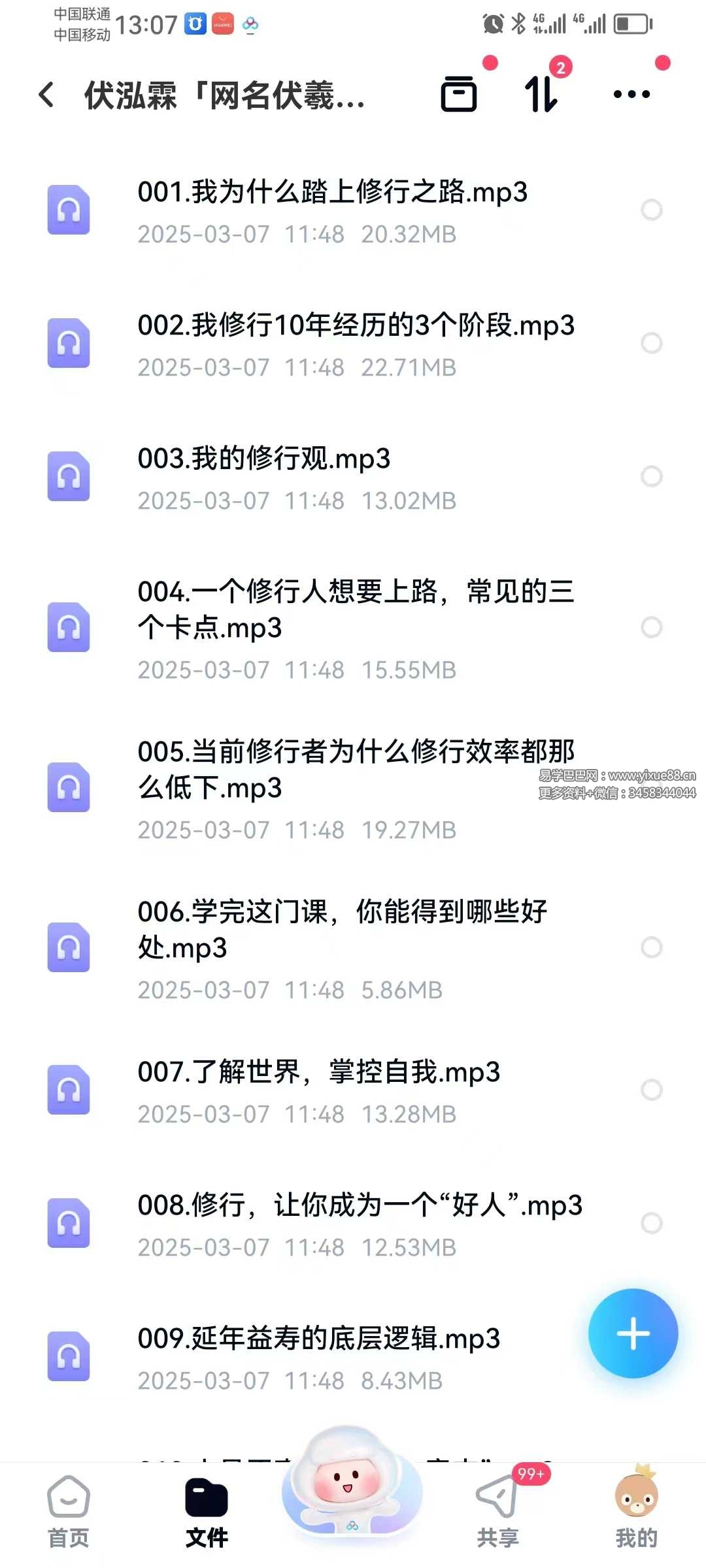Open 005.当前修行者为什么修行效率都那么低下.mp3
The height and width of the screenshot is (1568, 706).
pyautogui.click(x=356, y=770)
